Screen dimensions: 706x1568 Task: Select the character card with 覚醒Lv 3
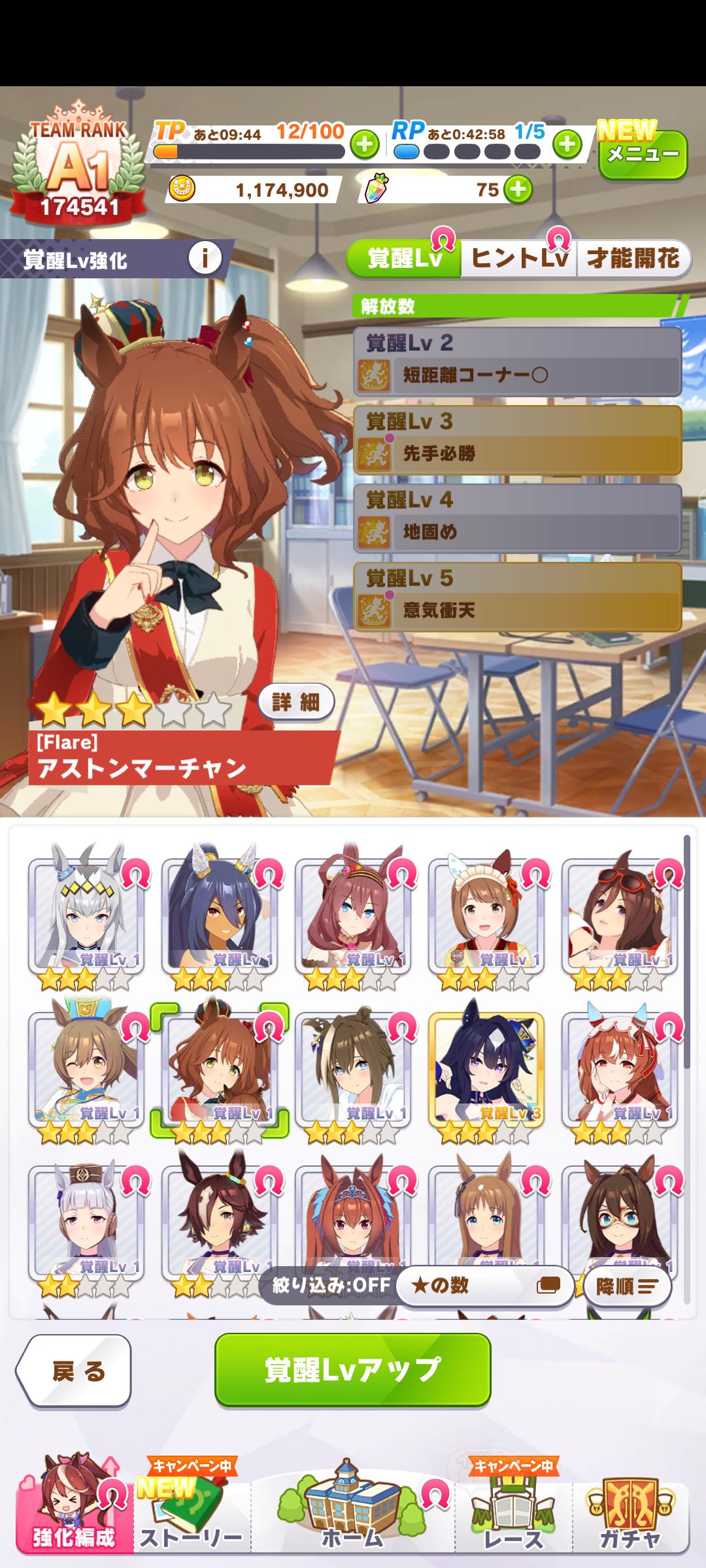(486, 1070)
